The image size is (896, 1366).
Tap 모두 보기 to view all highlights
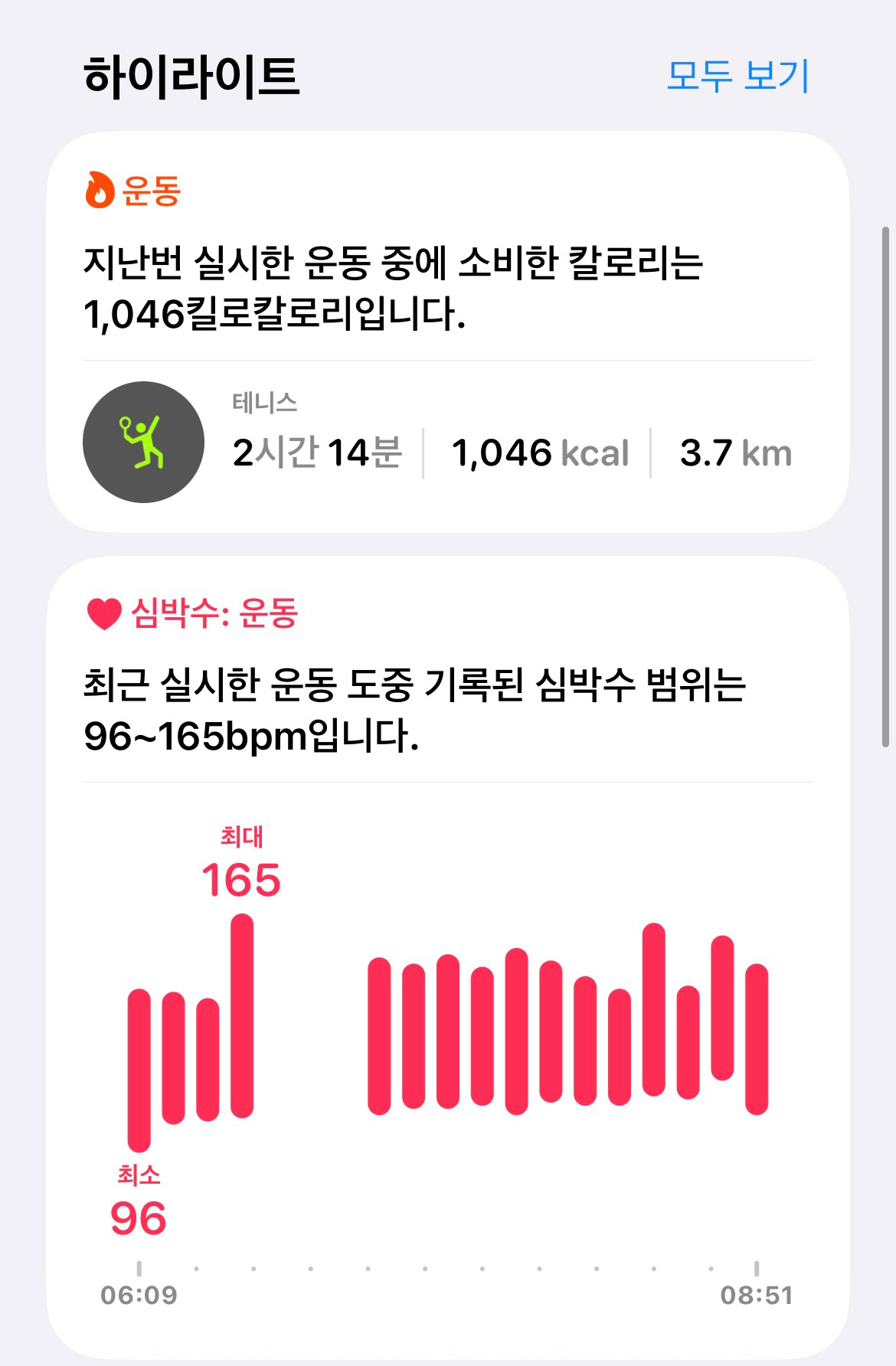tap(737, 76)
